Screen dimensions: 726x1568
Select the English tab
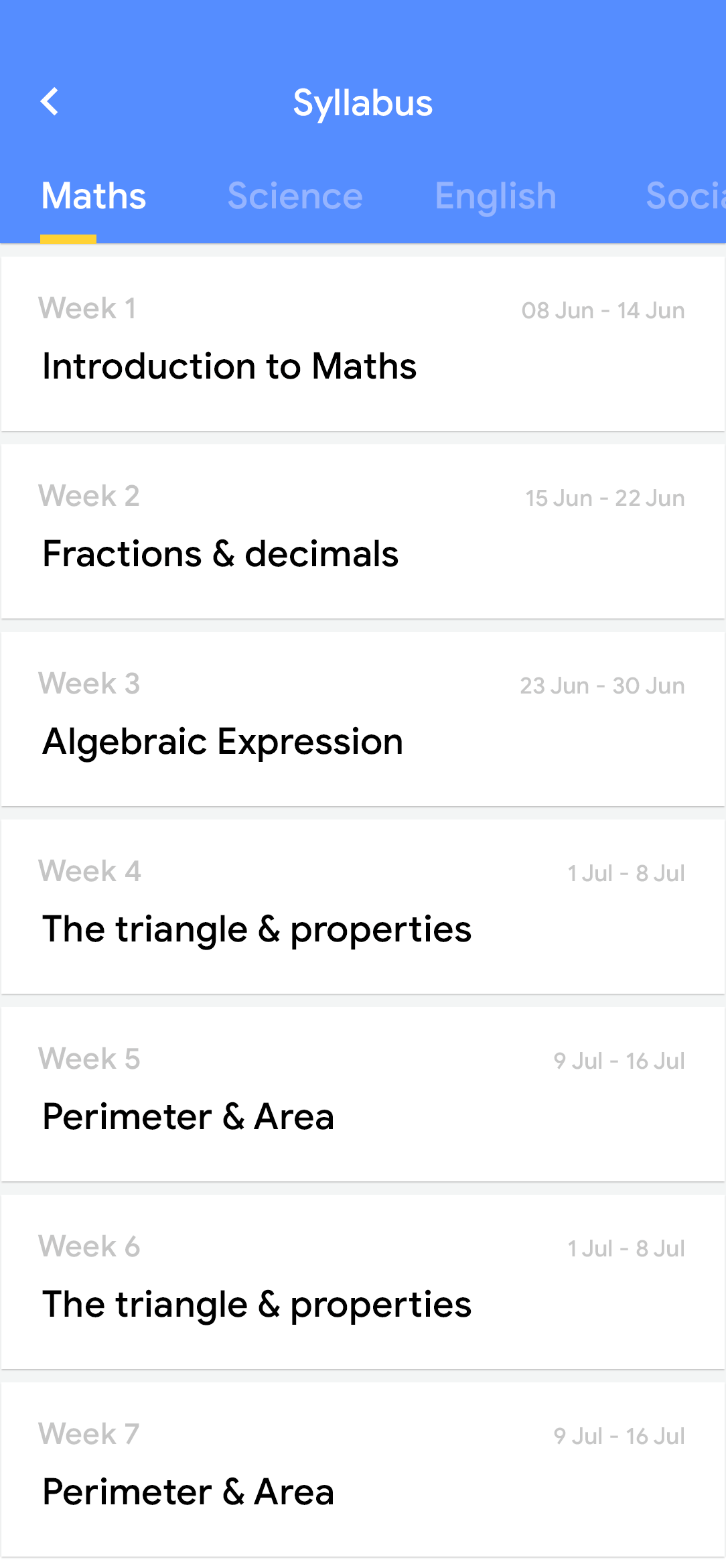click(495, 196)
